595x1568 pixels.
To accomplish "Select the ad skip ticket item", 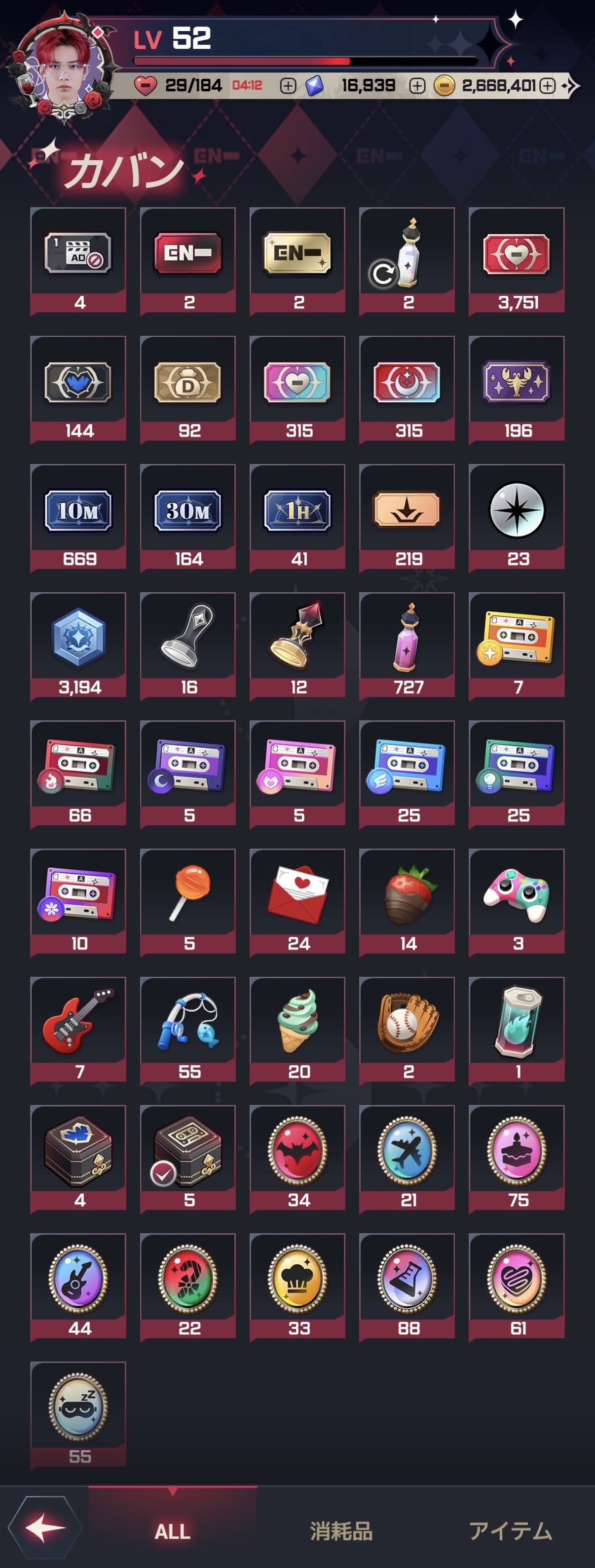I will [78, 260].
